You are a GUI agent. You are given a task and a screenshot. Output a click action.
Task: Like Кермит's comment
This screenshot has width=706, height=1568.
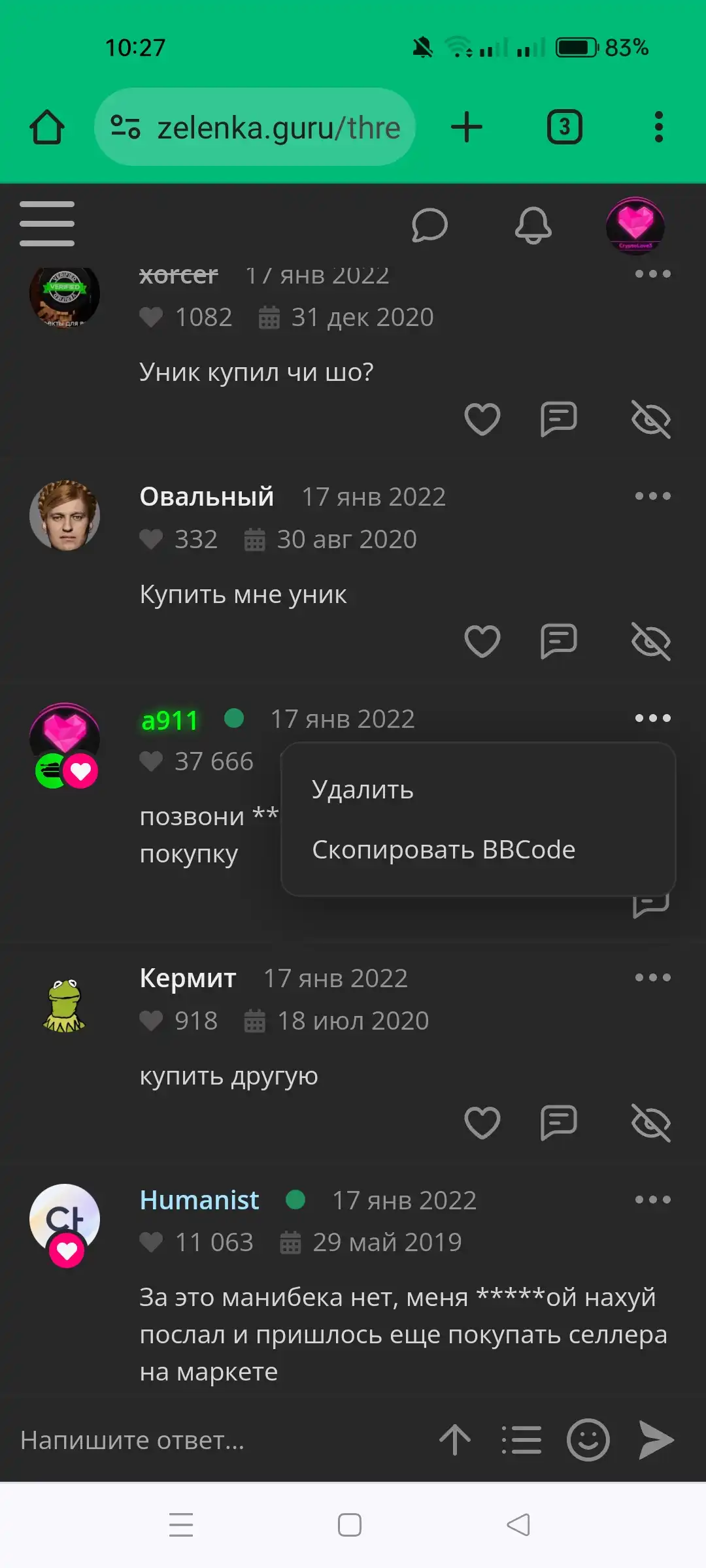point(482,1123)
